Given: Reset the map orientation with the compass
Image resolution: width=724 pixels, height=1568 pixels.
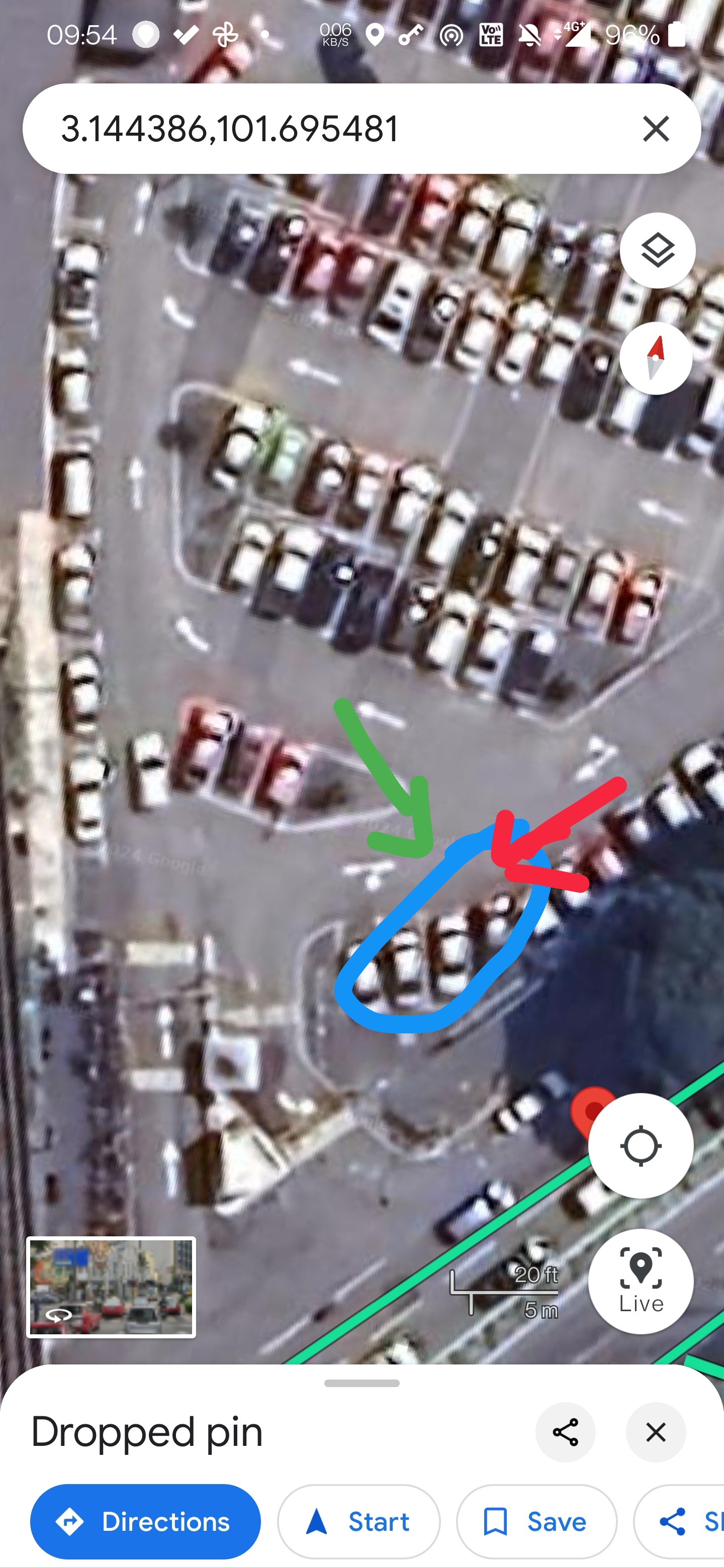Looking at the screenshot, I should click(x=656, y=358).
